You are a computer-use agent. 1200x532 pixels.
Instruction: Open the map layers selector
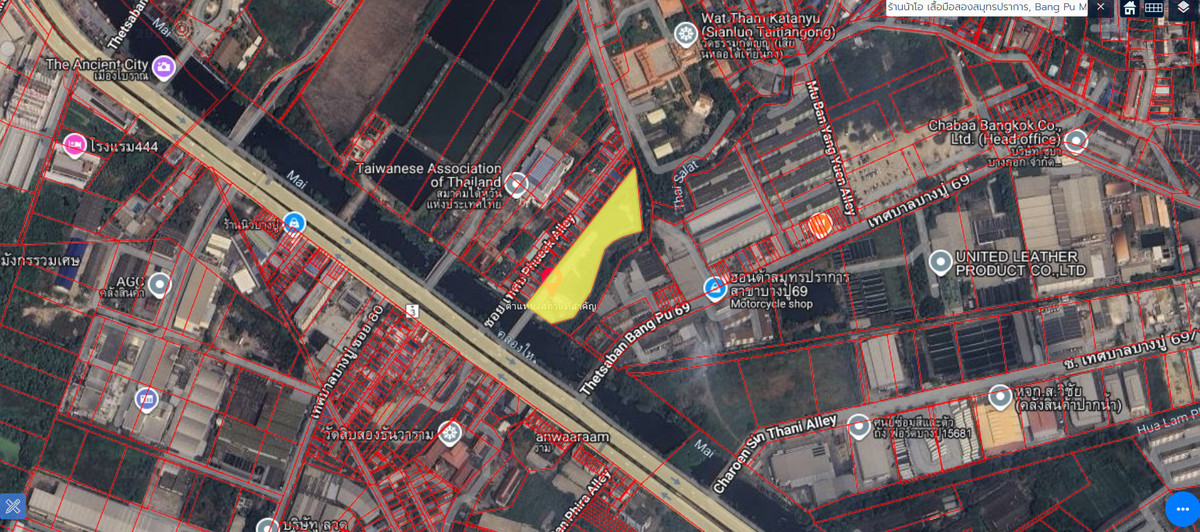click(x=1183, y=8)
